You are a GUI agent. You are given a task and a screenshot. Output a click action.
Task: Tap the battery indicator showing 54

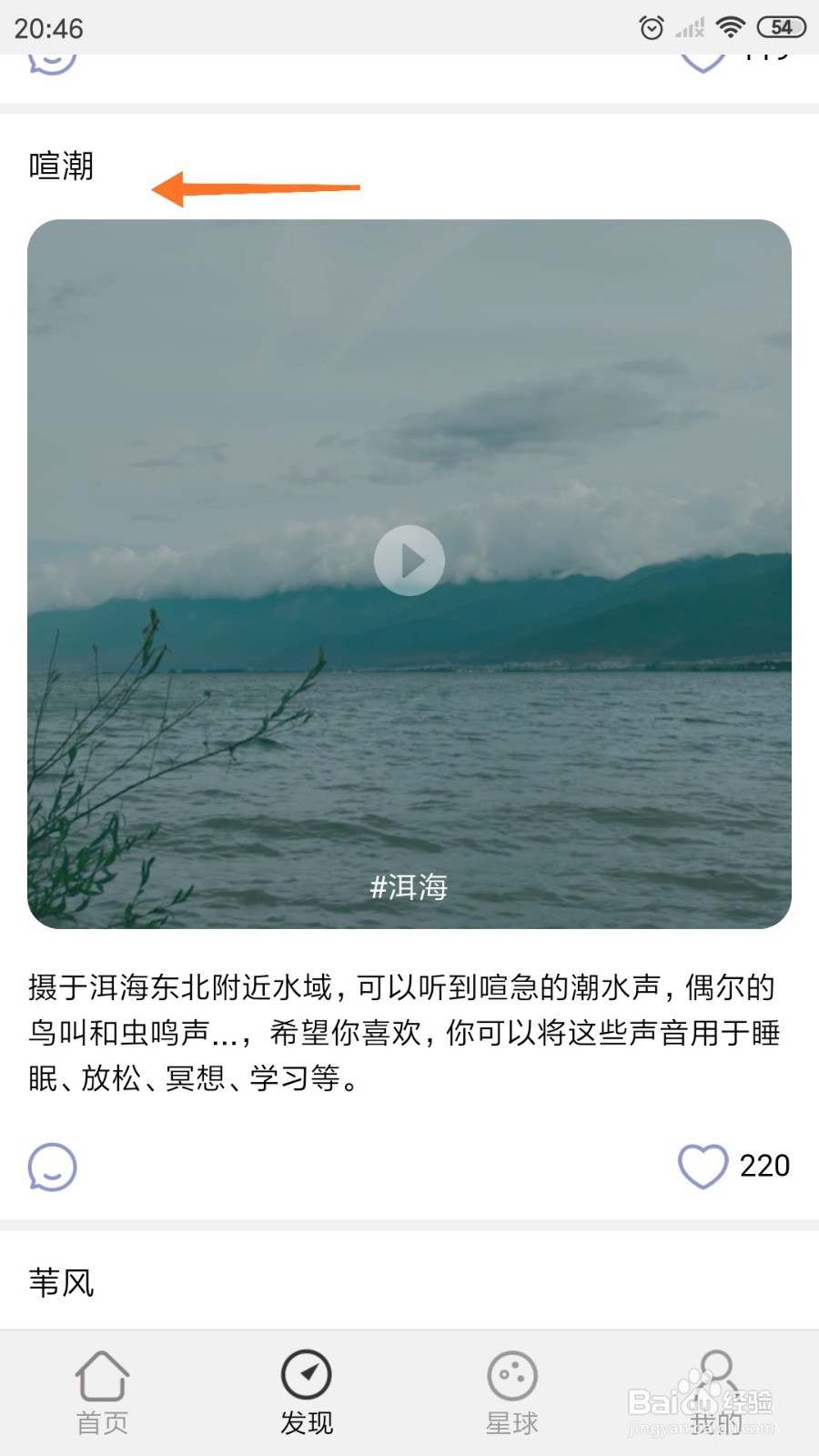[x=780, y=26]
